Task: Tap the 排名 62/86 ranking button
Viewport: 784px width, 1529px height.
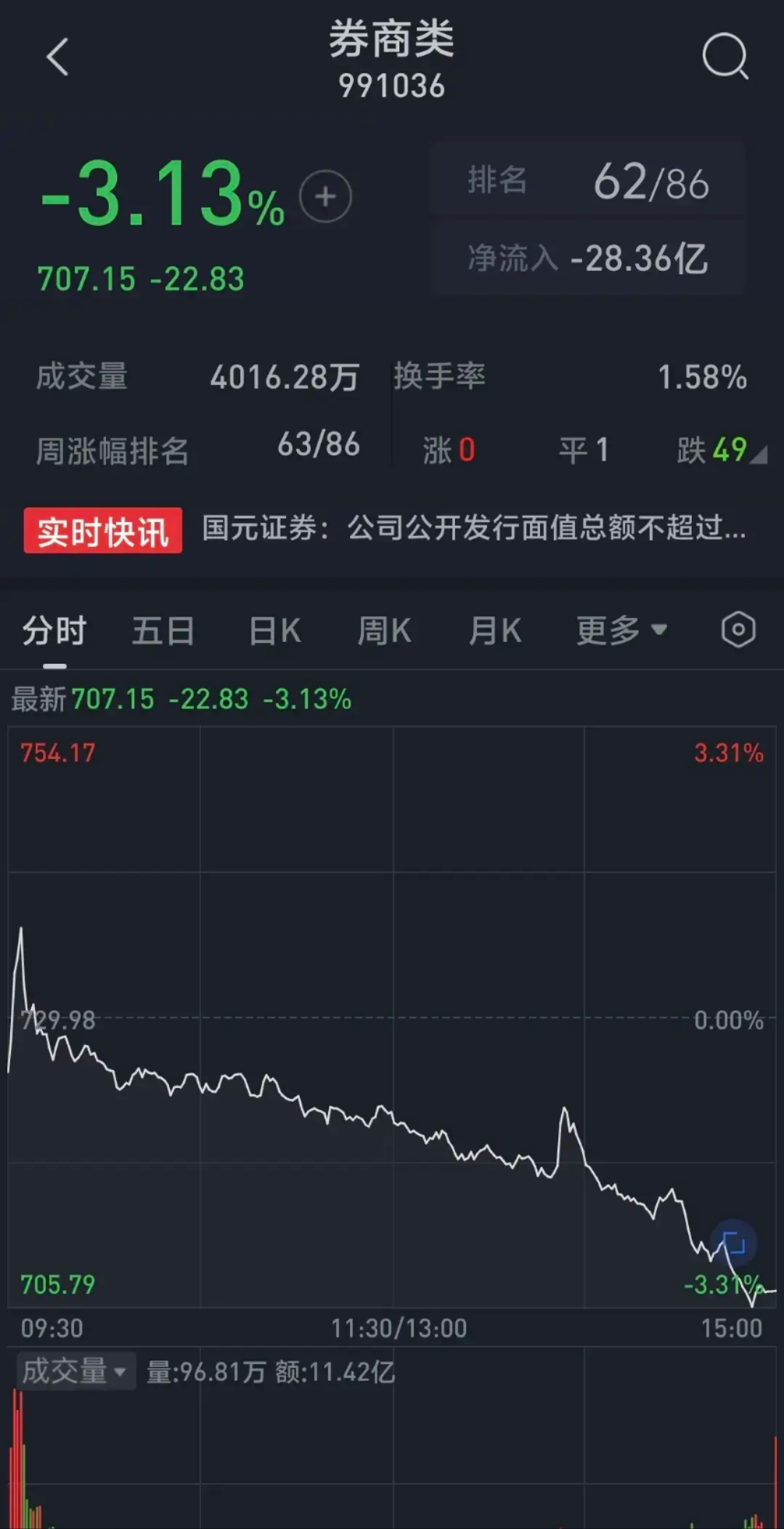Action: coord(587,180)
